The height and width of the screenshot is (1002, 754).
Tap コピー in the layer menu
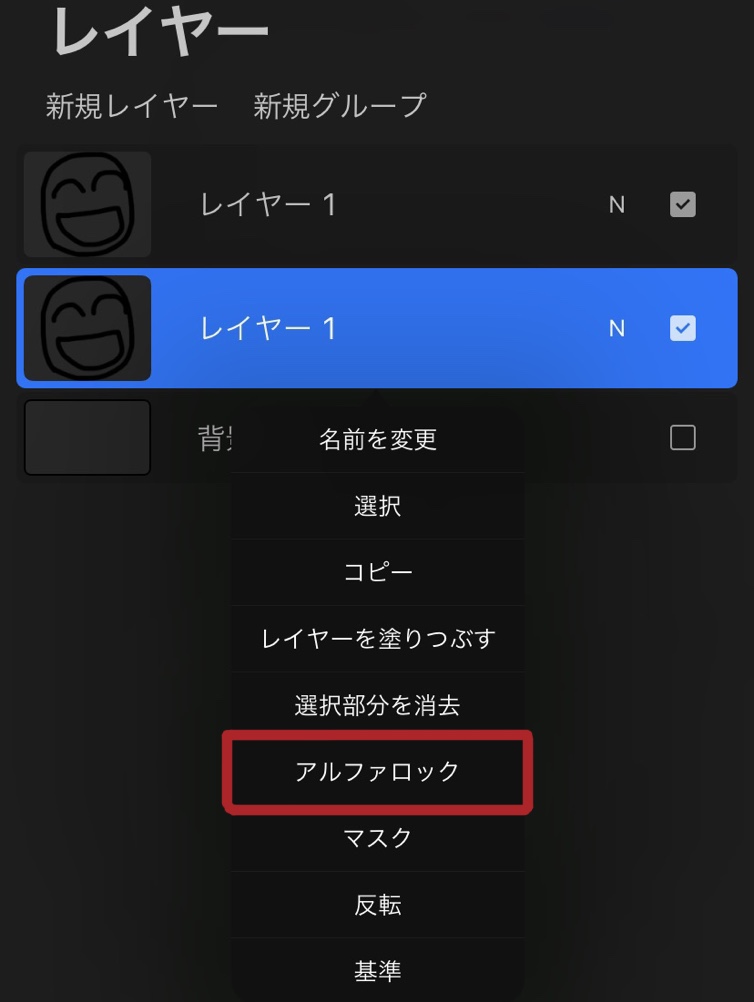tap(378, 572)
